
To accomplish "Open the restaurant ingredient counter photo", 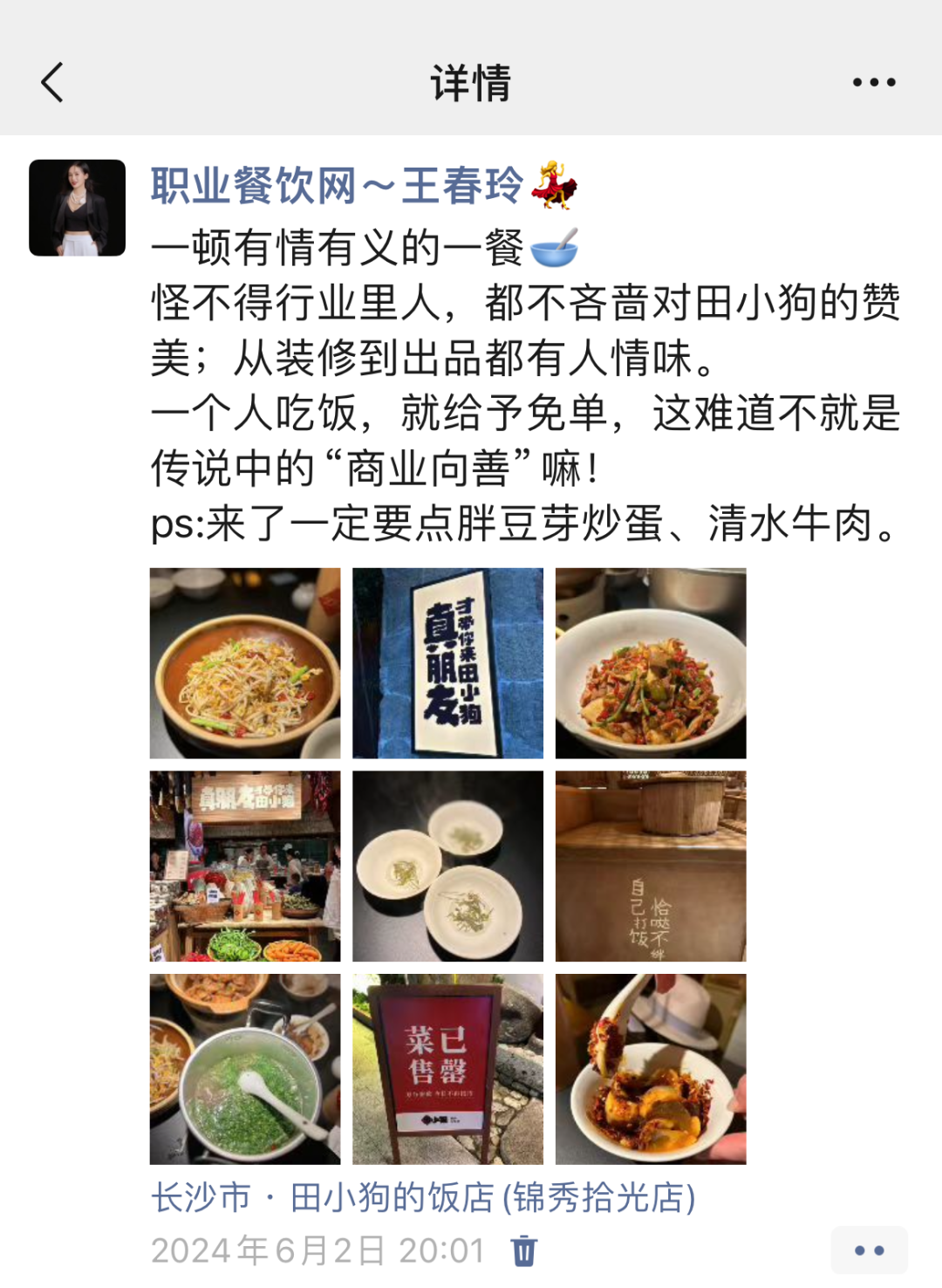I will [245, 867].
